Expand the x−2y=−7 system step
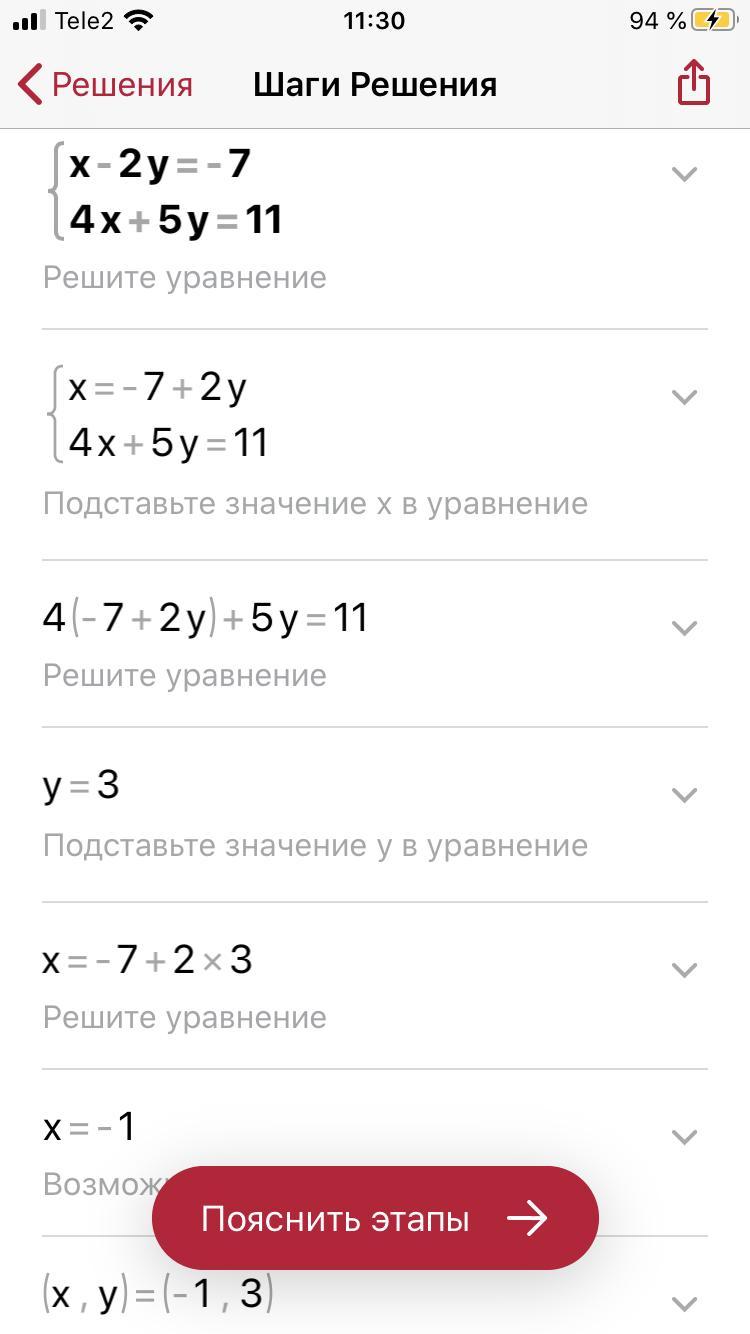The width and height of the screenshot is (750, 1334). click(x=684, y=174)
